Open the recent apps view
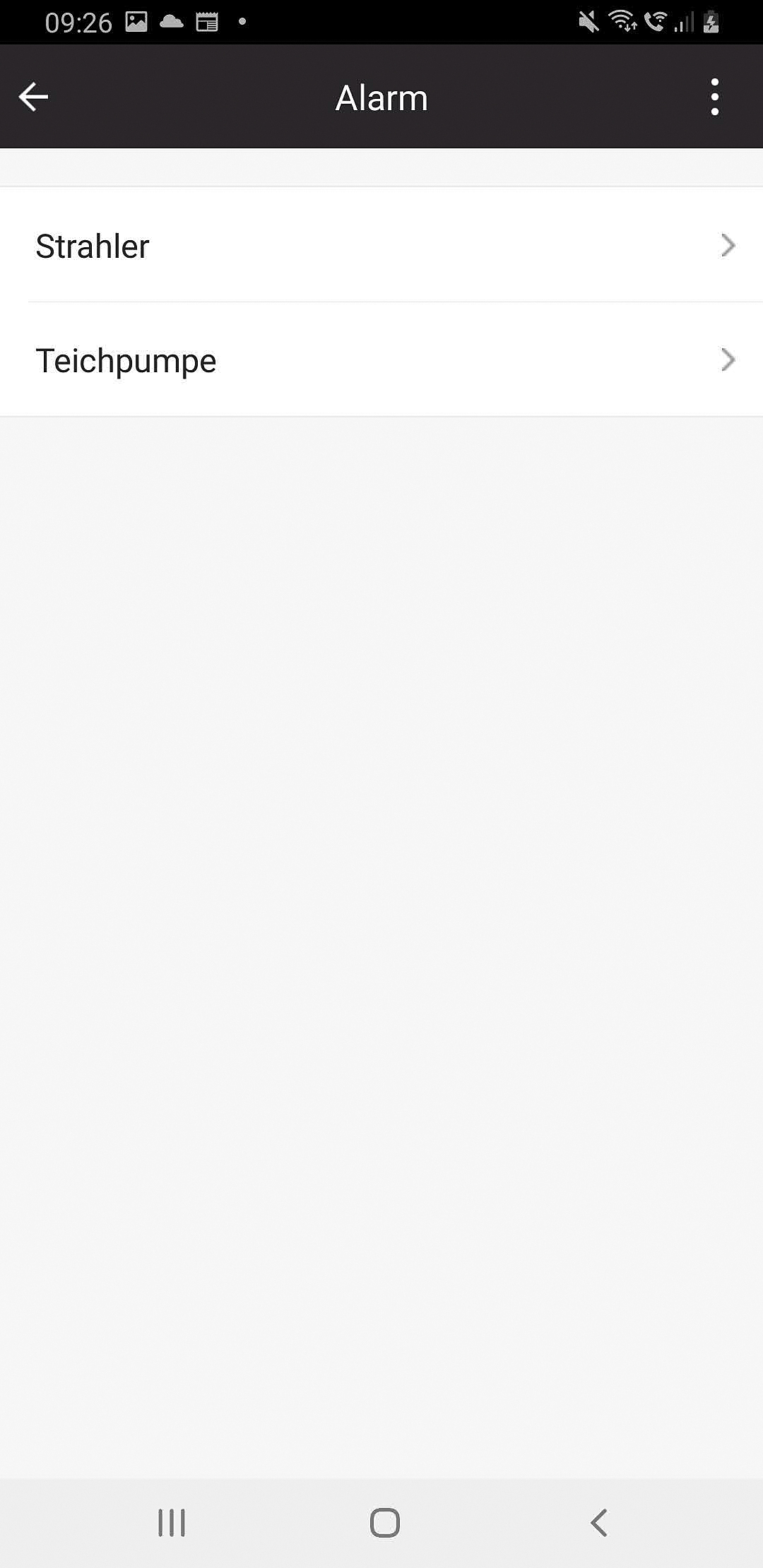763x1568 pixels. 172,1522
